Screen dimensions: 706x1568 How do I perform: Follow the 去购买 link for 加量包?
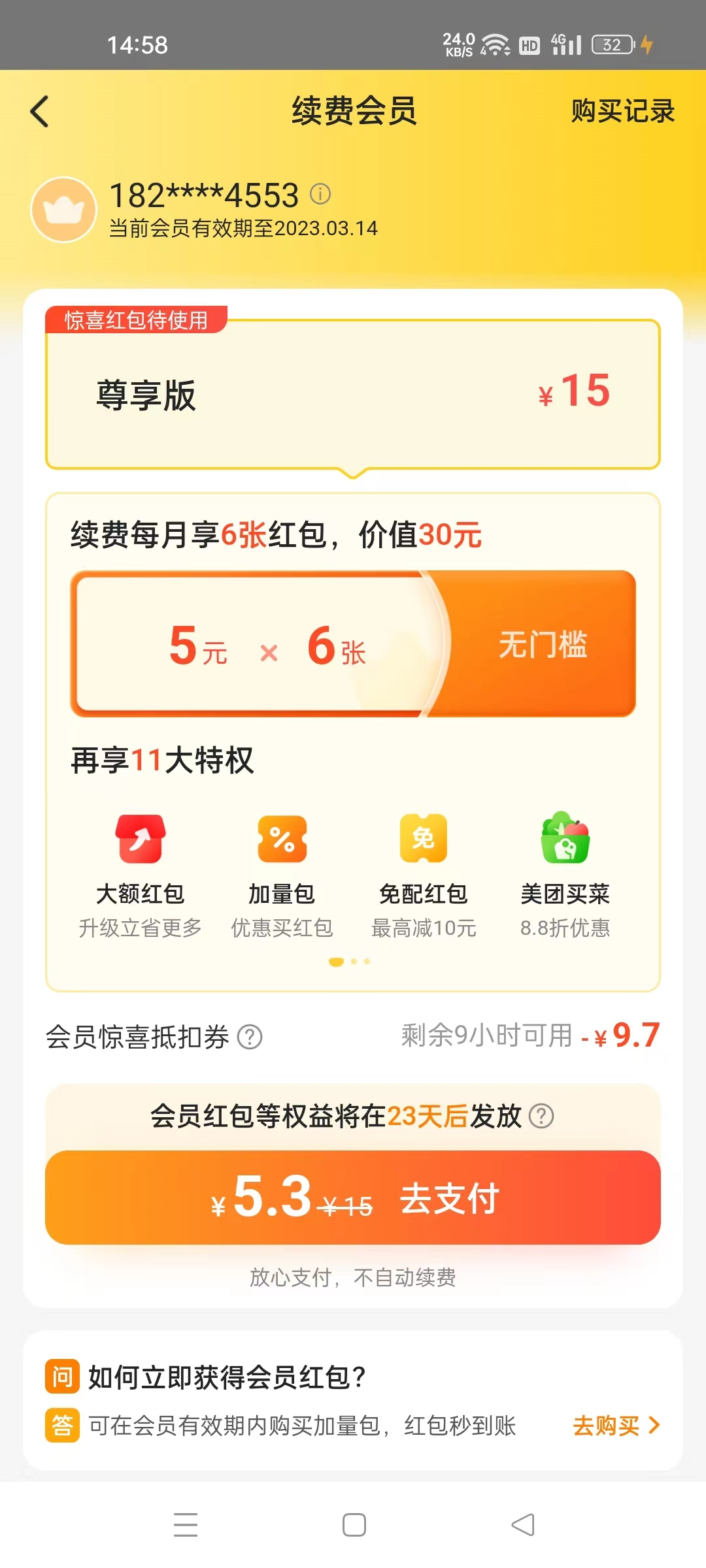[x=616, y=1425]
